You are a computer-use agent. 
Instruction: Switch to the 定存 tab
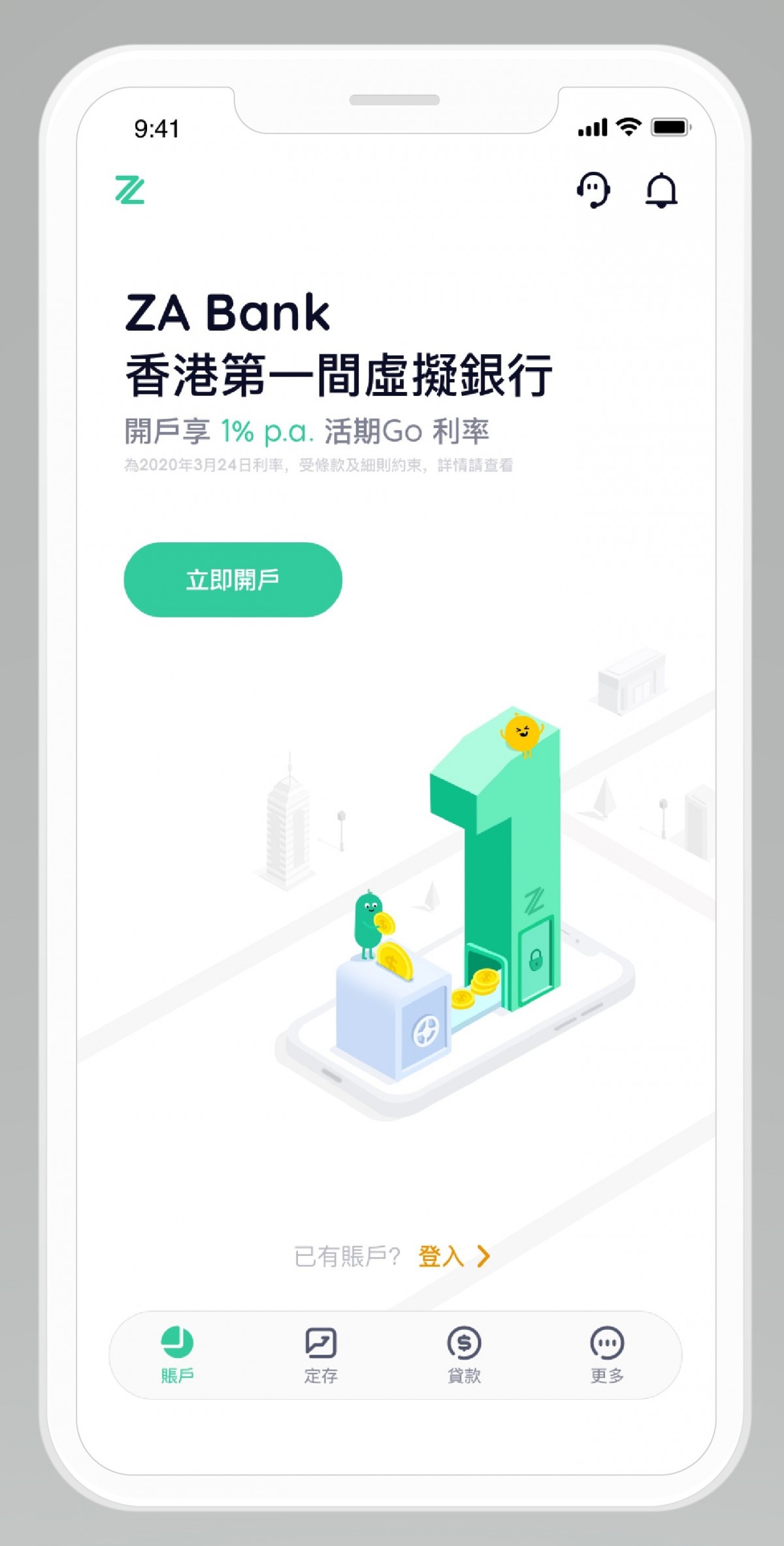tap(321, 1355)
